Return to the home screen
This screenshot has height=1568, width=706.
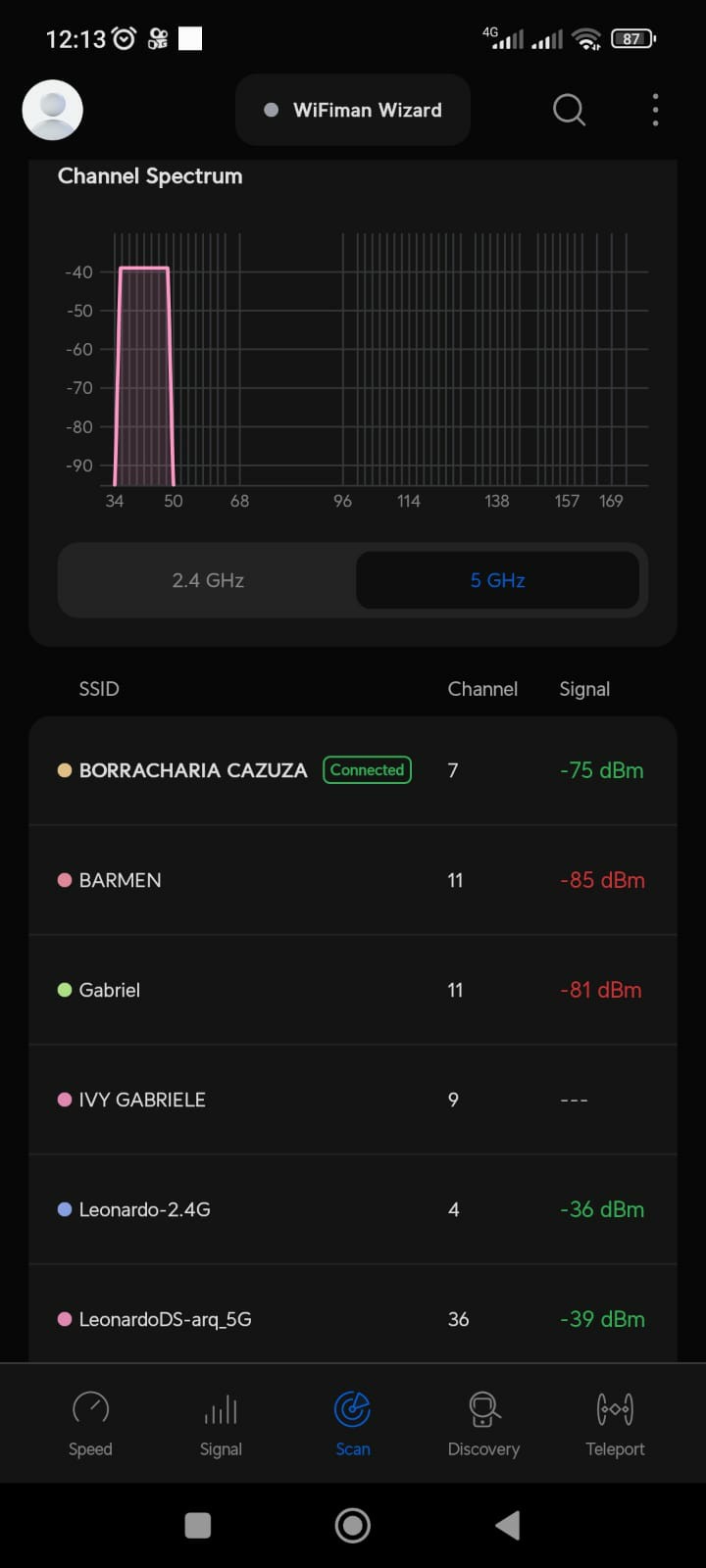click(353, 1525)
